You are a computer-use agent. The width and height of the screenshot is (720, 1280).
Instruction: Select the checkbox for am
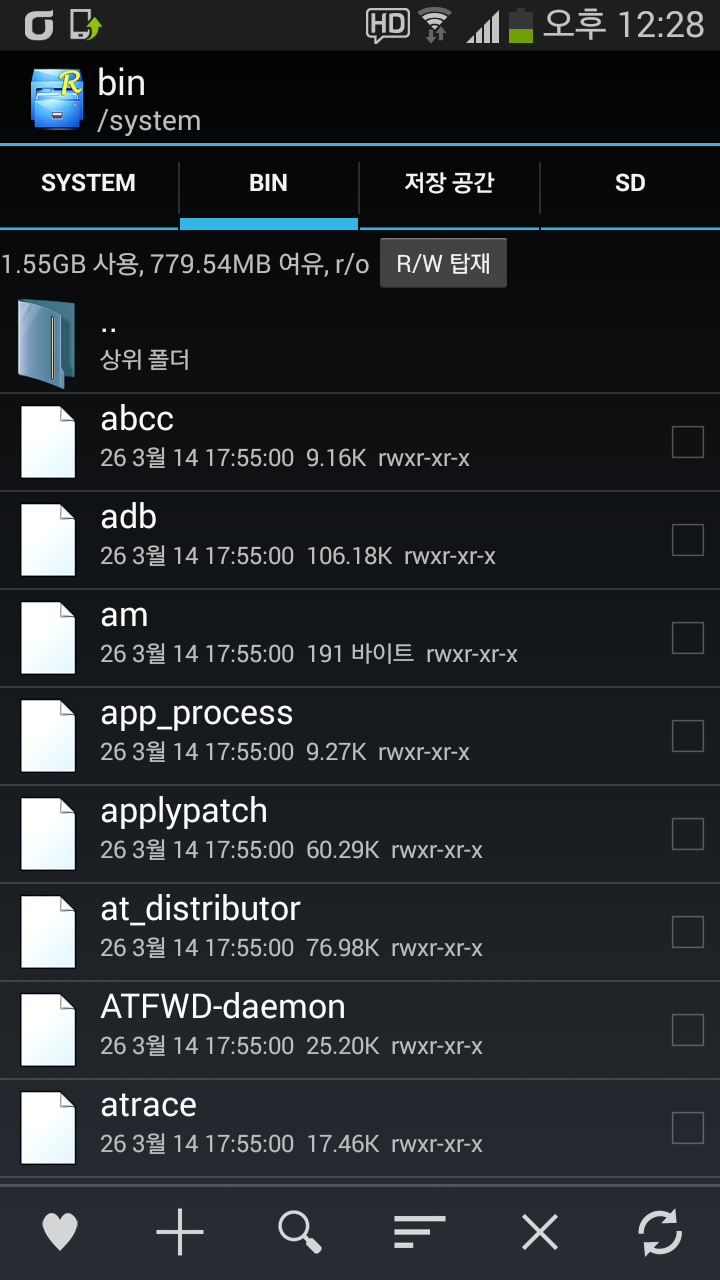(687, 638)
